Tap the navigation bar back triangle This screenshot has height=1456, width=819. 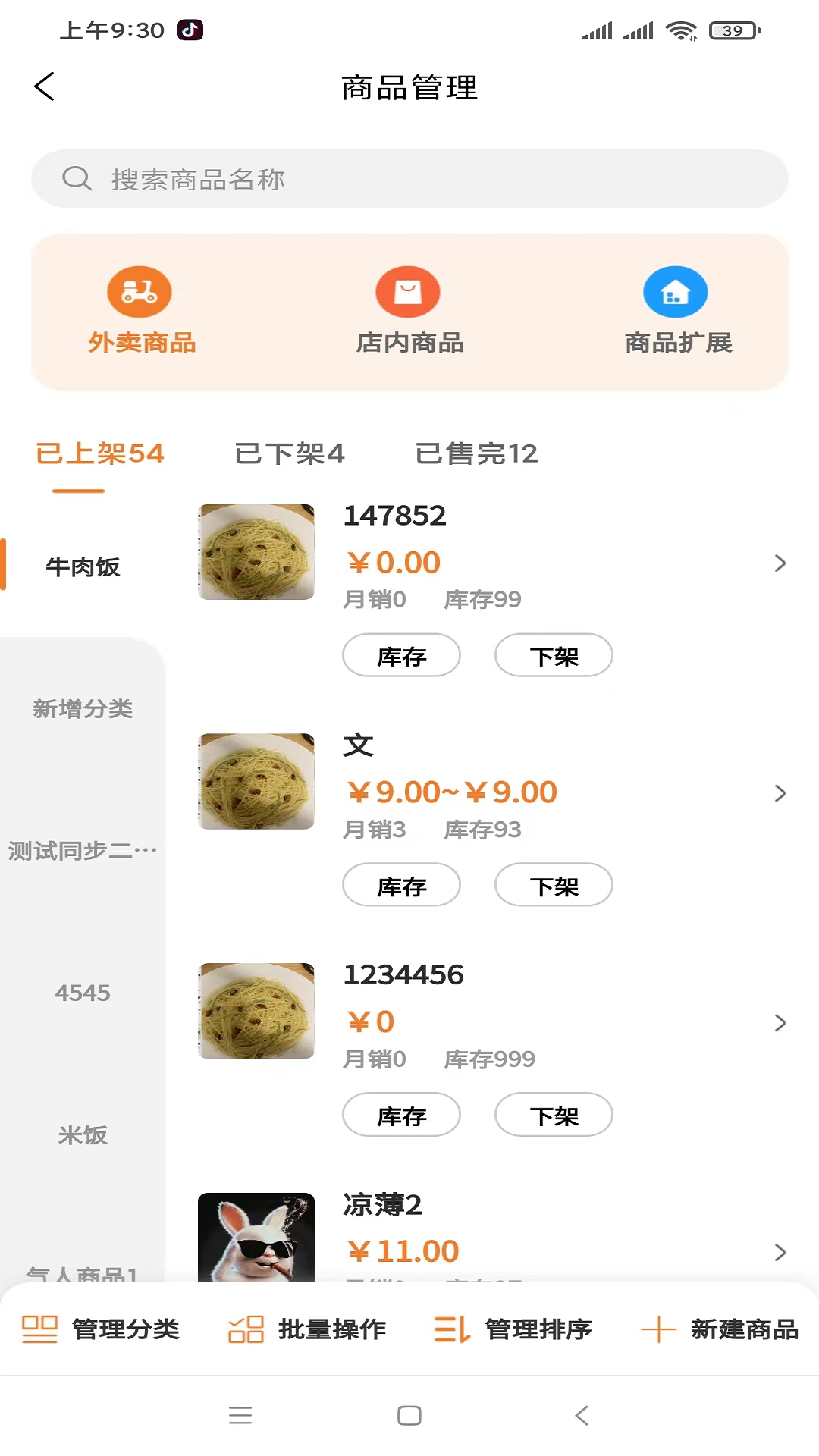580,1414
